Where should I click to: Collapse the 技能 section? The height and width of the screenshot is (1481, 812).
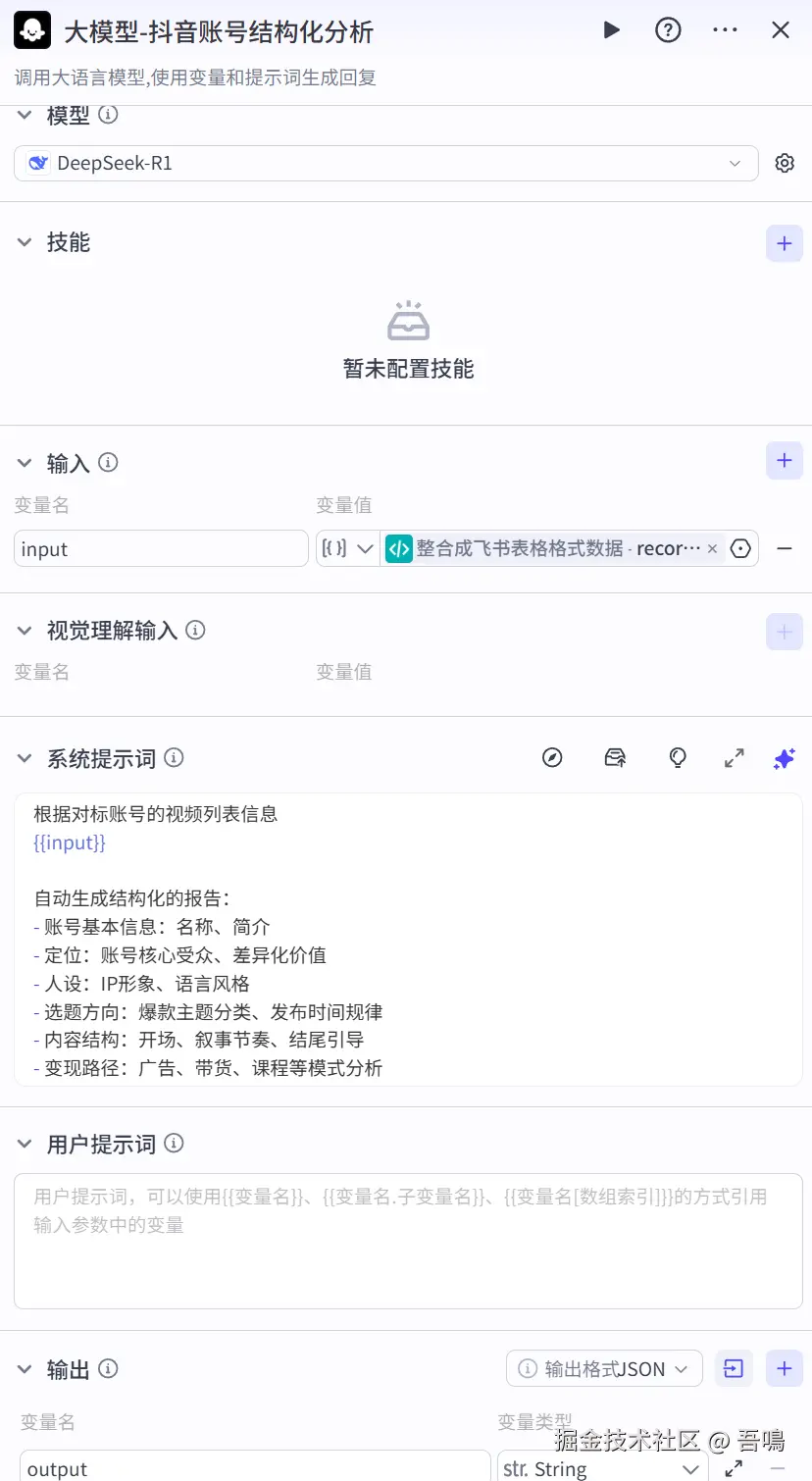pyautogui.click(x=25, y=242)
